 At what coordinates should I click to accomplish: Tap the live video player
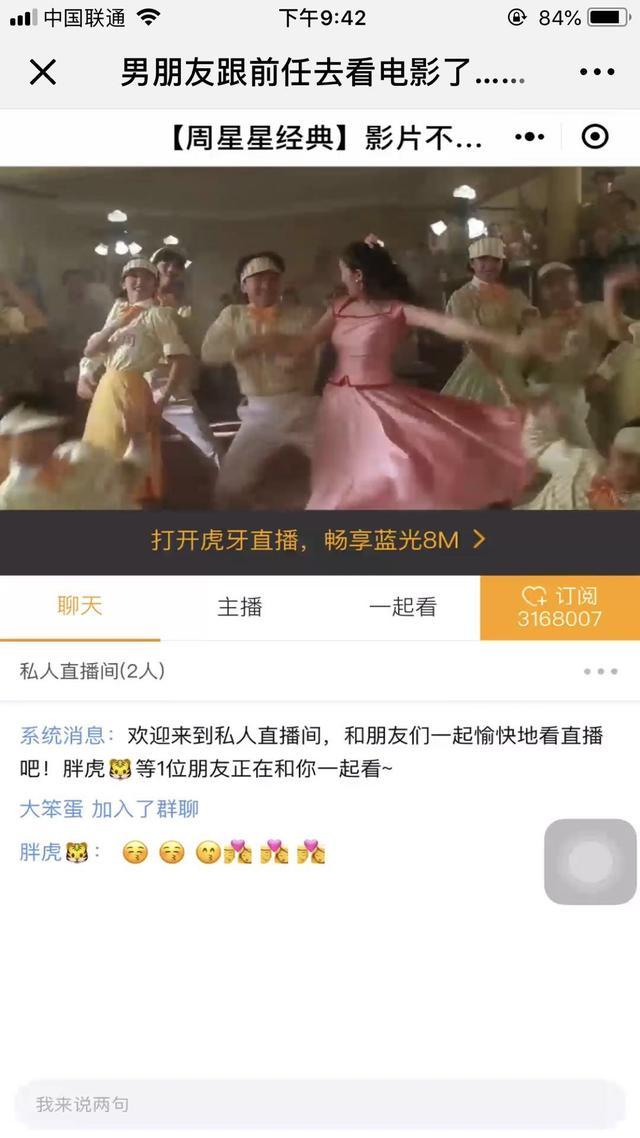320,338
